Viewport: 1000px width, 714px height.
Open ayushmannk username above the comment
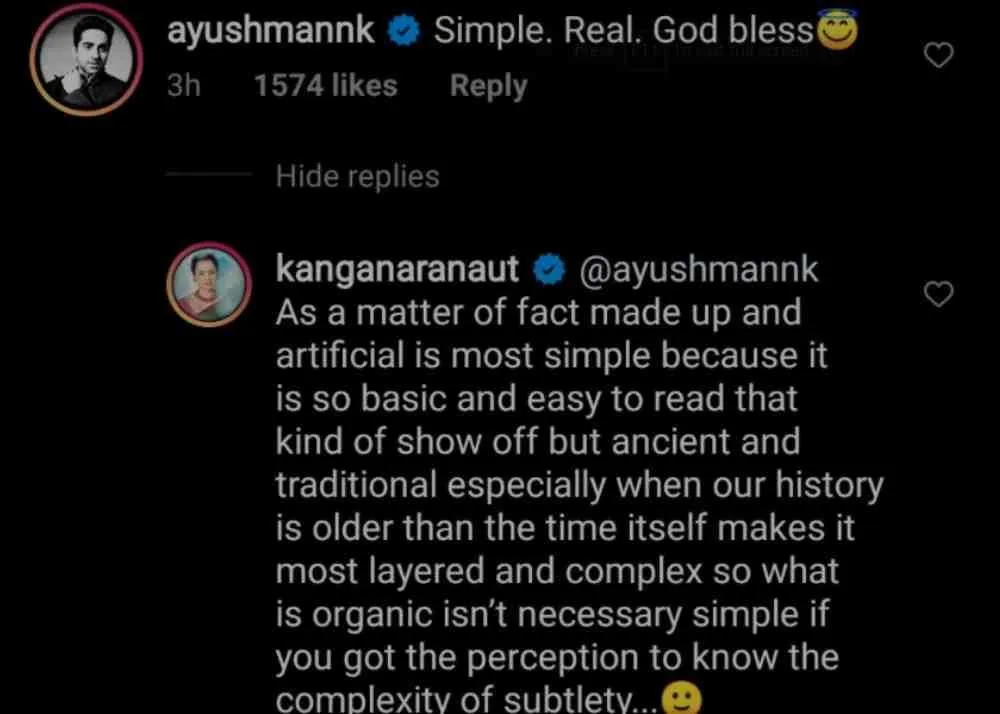click(x=271, y=32)
